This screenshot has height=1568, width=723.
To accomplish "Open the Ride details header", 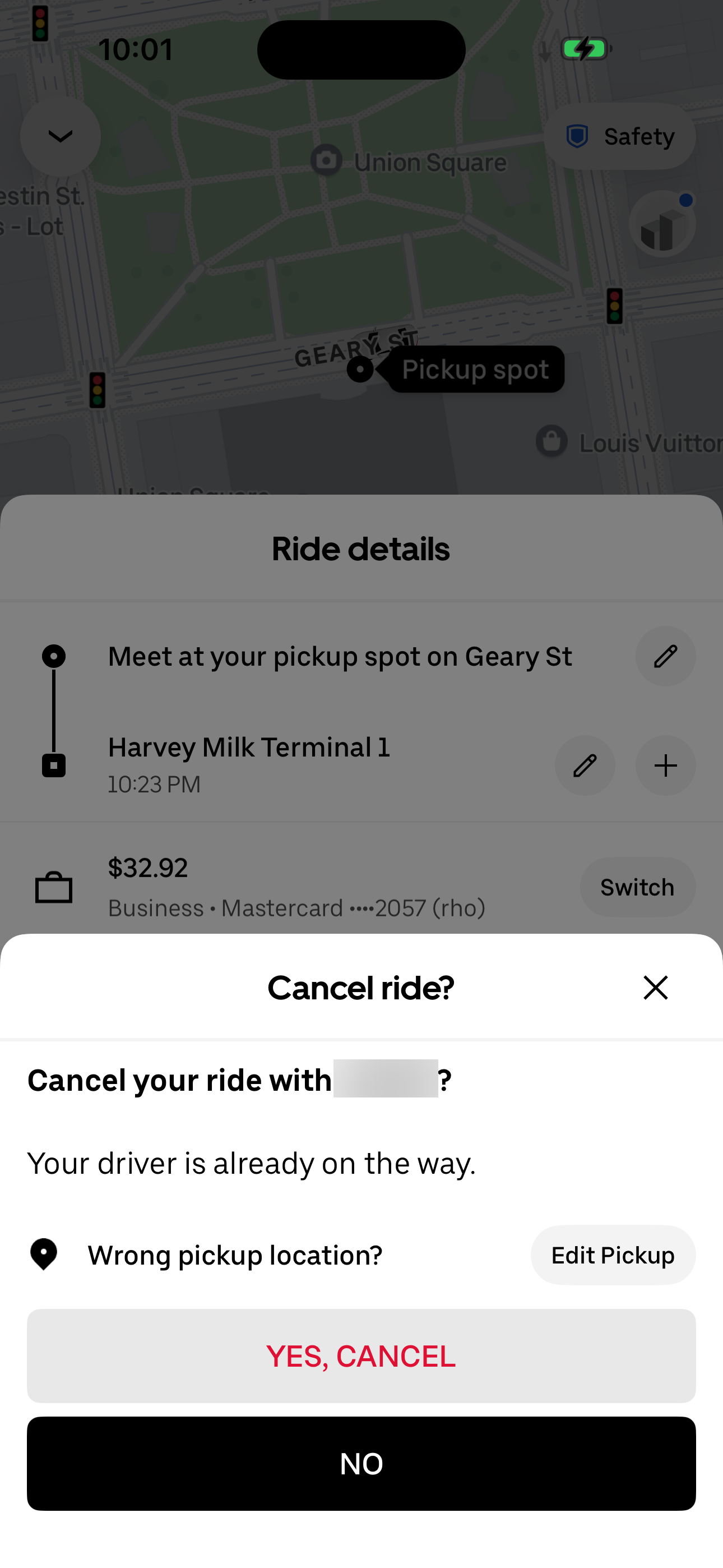I will tap(360, 548).
